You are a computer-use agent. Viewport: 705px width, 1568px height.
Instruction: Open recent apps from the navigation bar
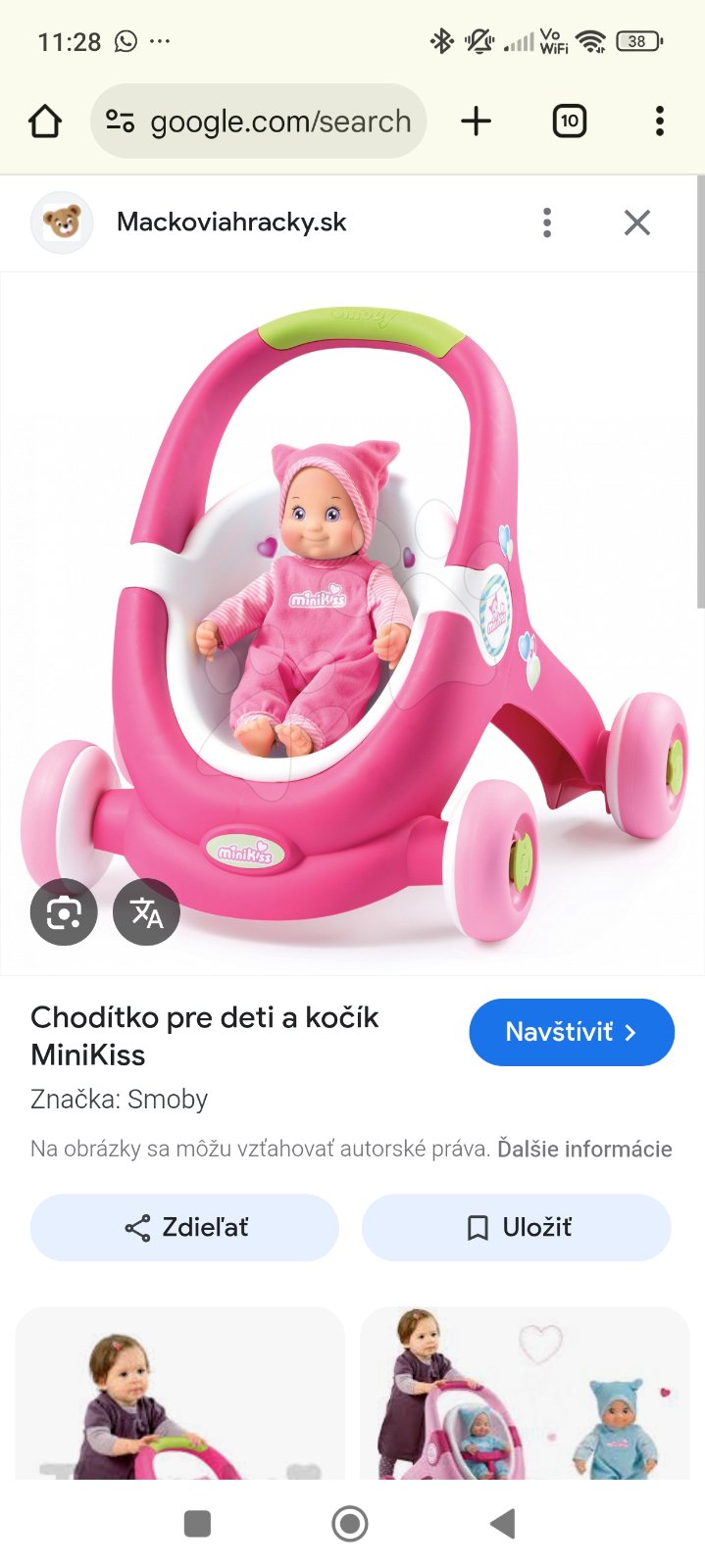coord(197,1523)
